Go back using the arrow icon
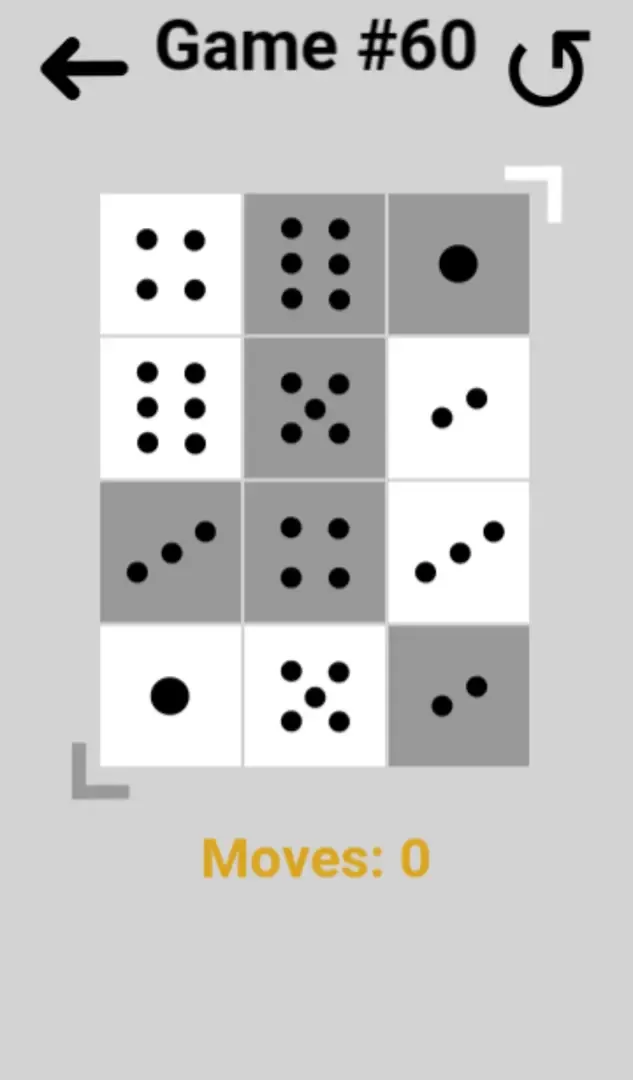633x1080 pixels. [x=84, y=69]
